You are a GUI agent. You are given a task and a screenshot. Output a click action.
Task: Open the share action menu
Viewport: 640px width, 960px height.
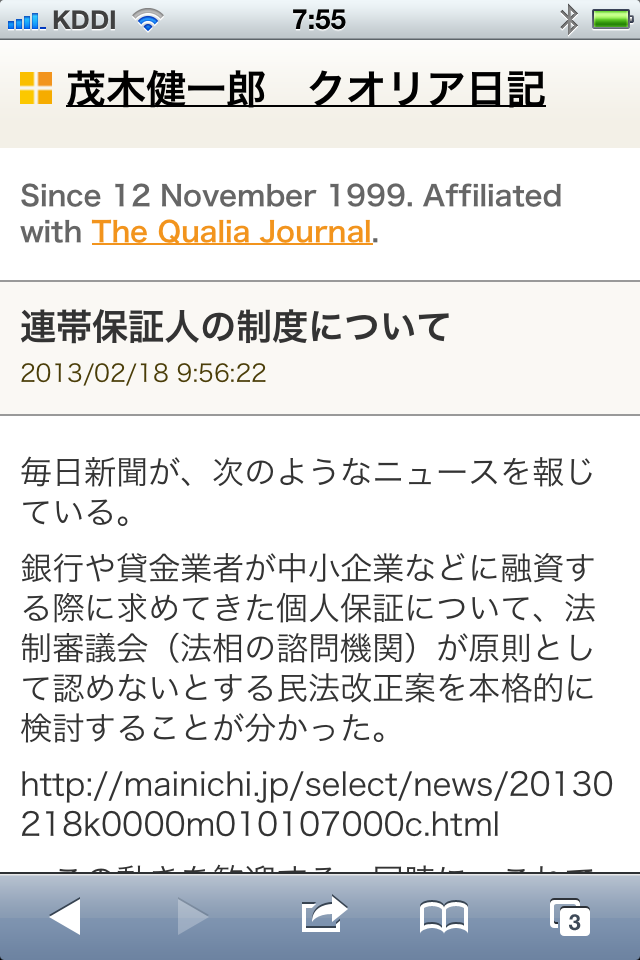tap(322, 915)
